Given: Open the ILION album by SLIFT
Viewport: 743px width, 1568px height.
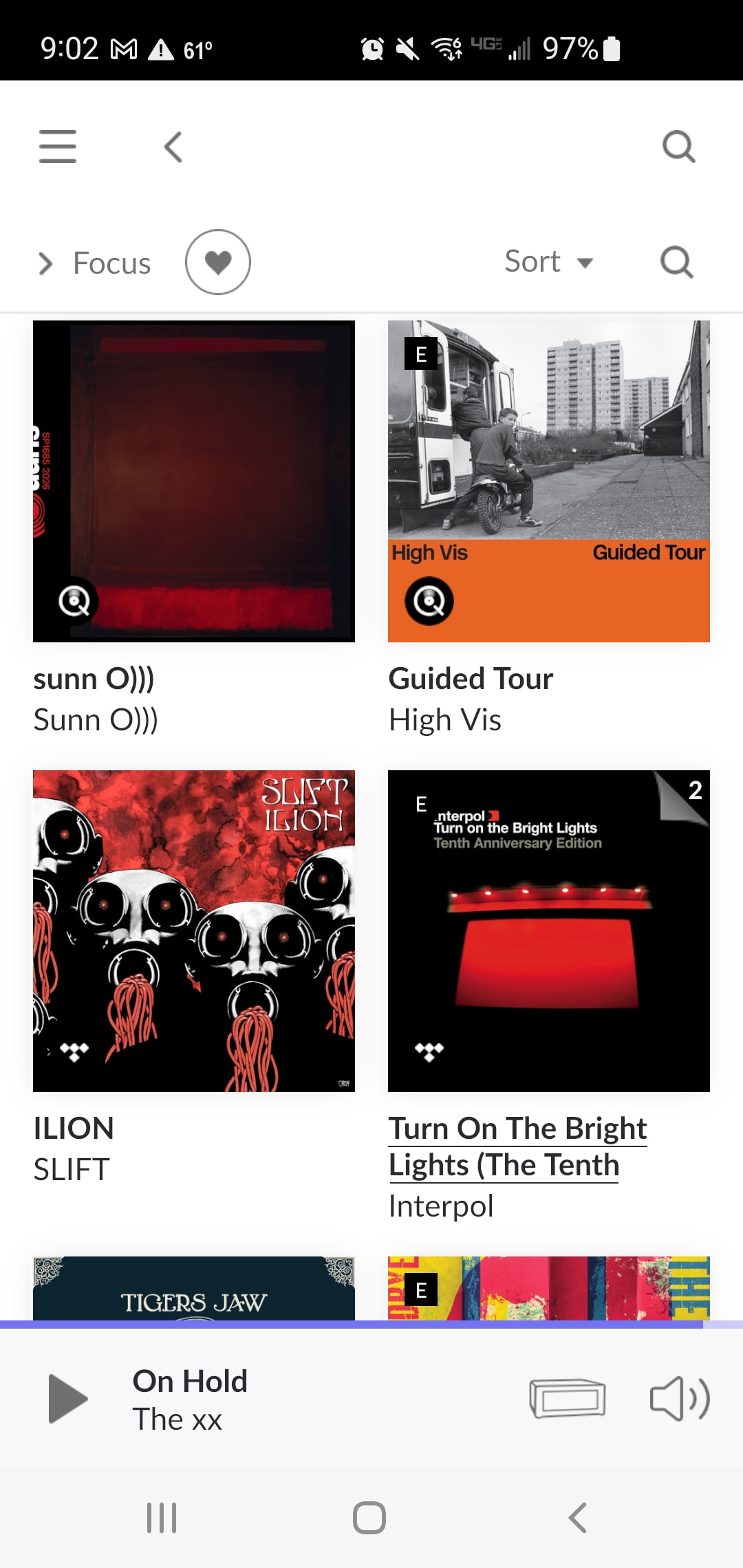Looking at the screenshot, I should 194,930.
